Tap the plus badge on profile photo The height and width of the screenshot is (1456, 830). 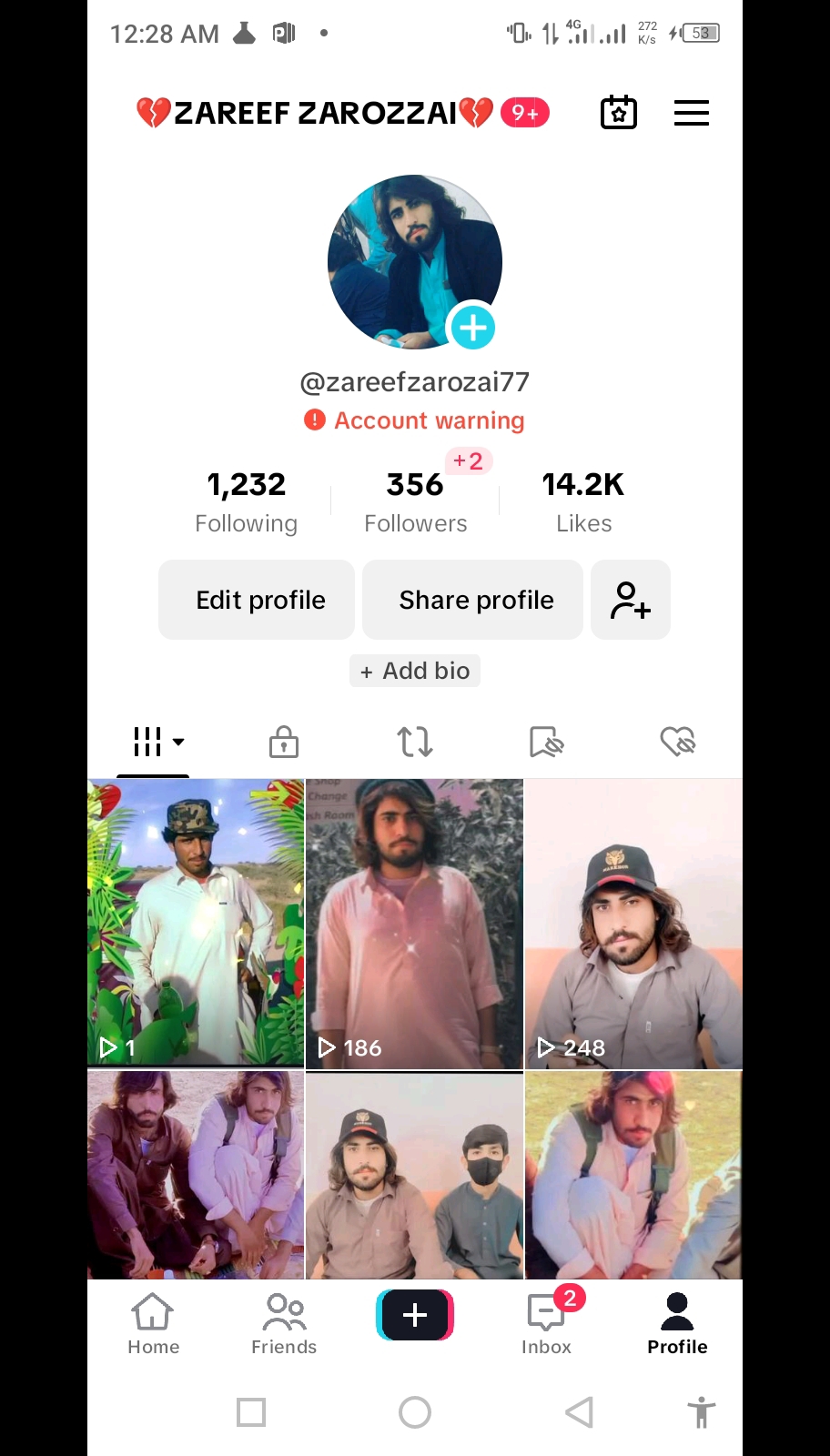(x=472, y=328)
